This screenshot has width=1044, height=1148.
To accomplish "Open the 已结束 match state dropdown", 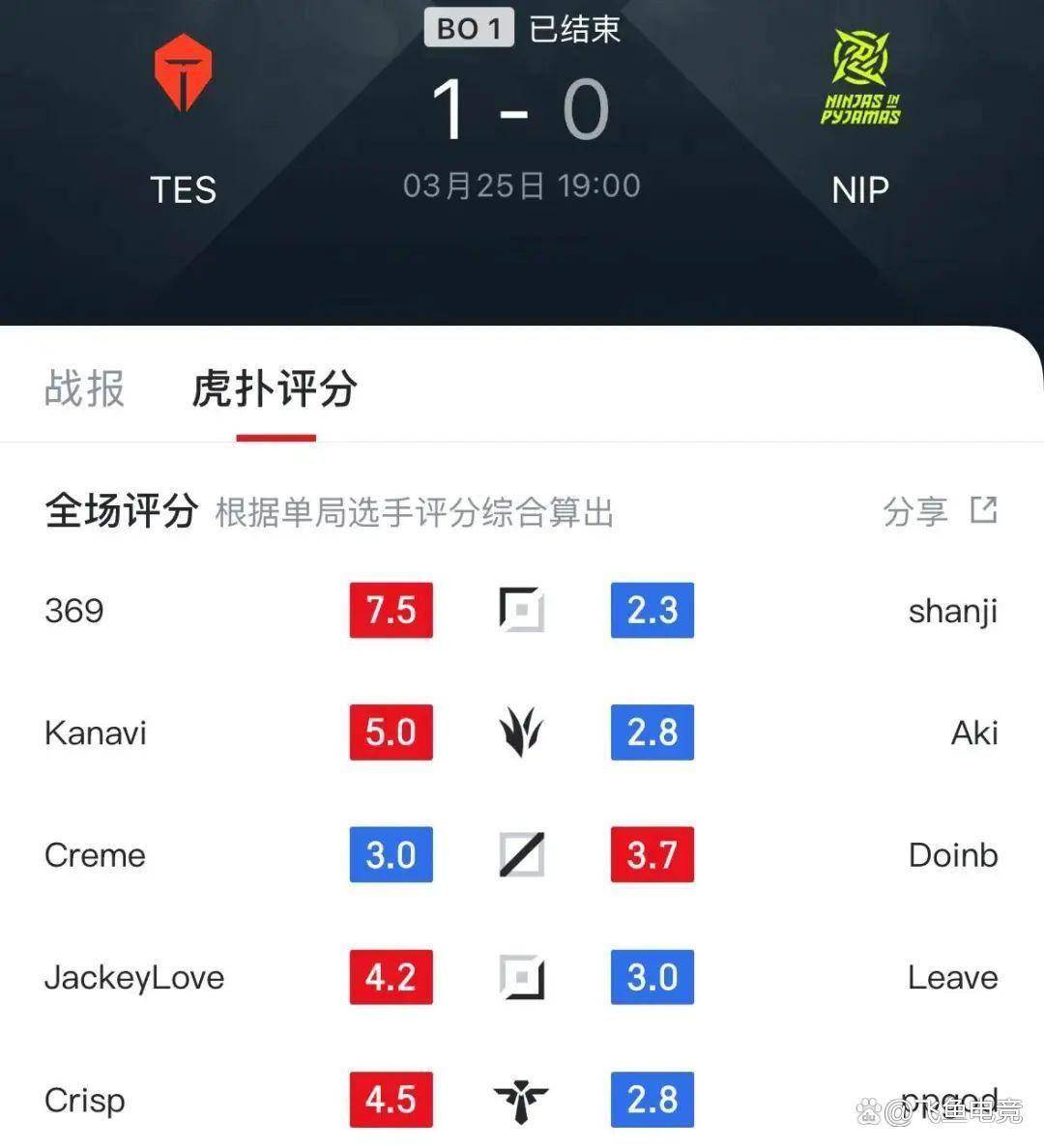I will pyautogui.click(x=572, y=29).
